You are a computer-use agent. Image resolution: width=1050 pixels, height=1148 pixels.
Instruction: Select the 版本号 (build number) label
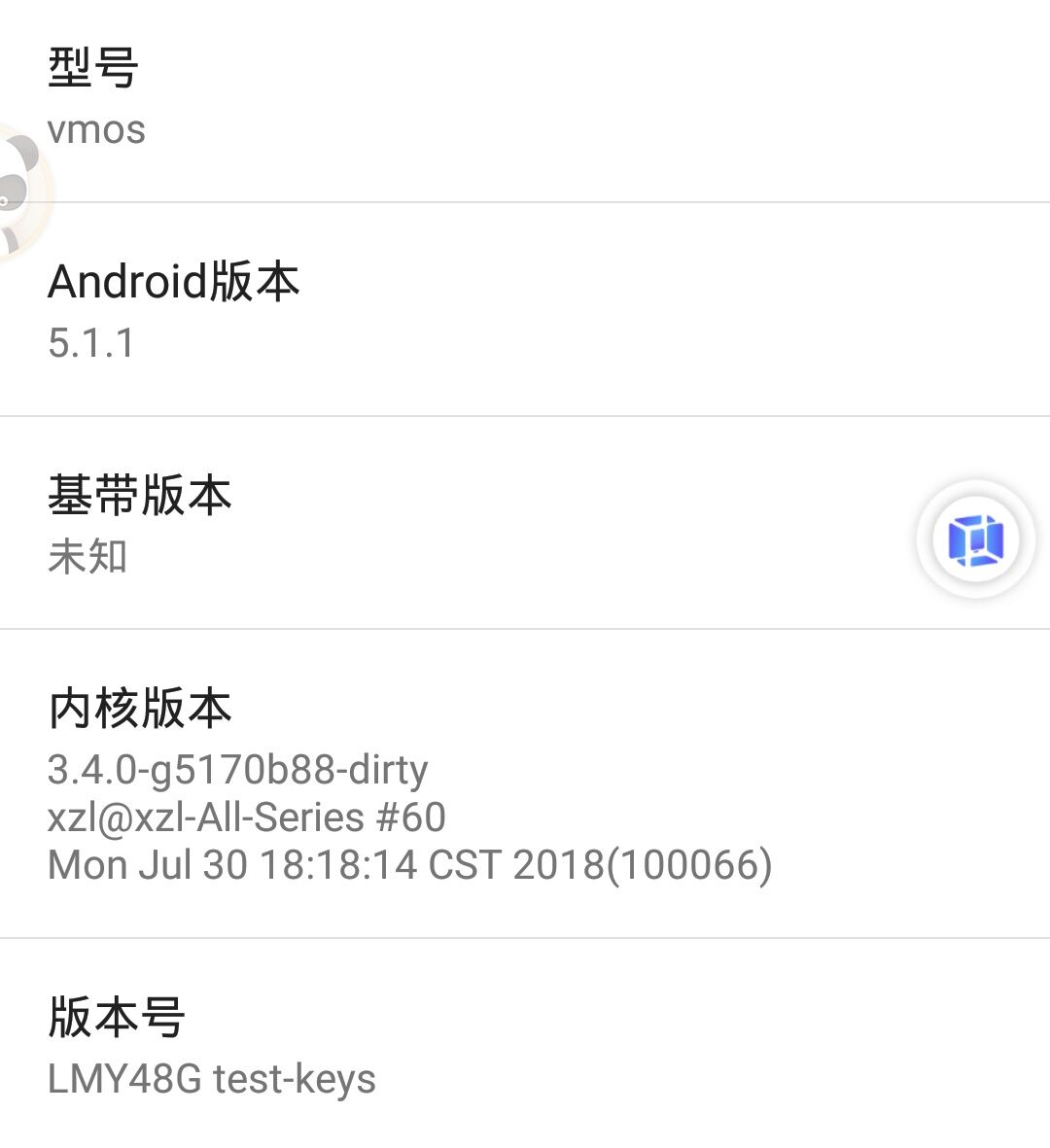pyautogui.click(x=116, y=1017)
